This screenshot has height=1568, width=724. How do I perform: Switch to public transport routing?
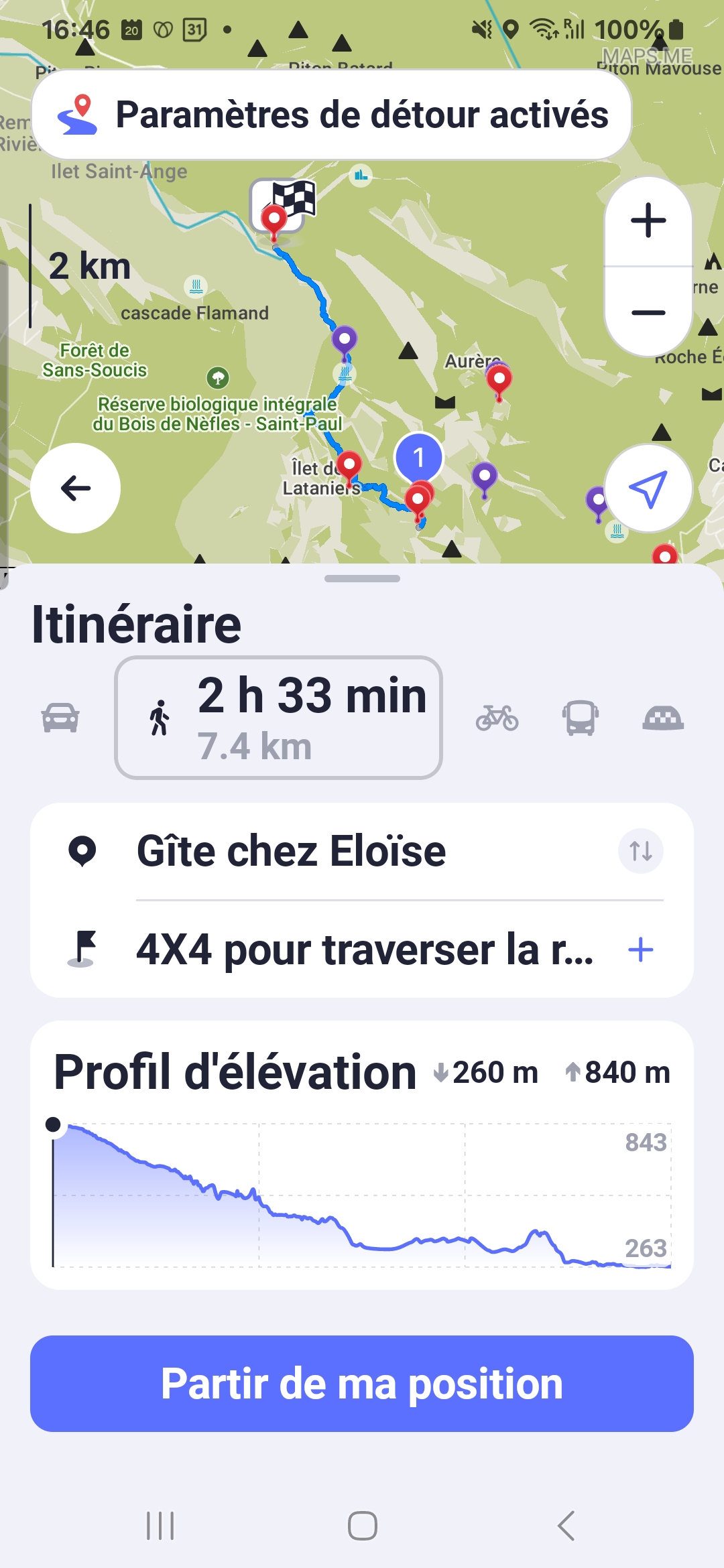tap(580, 718)
